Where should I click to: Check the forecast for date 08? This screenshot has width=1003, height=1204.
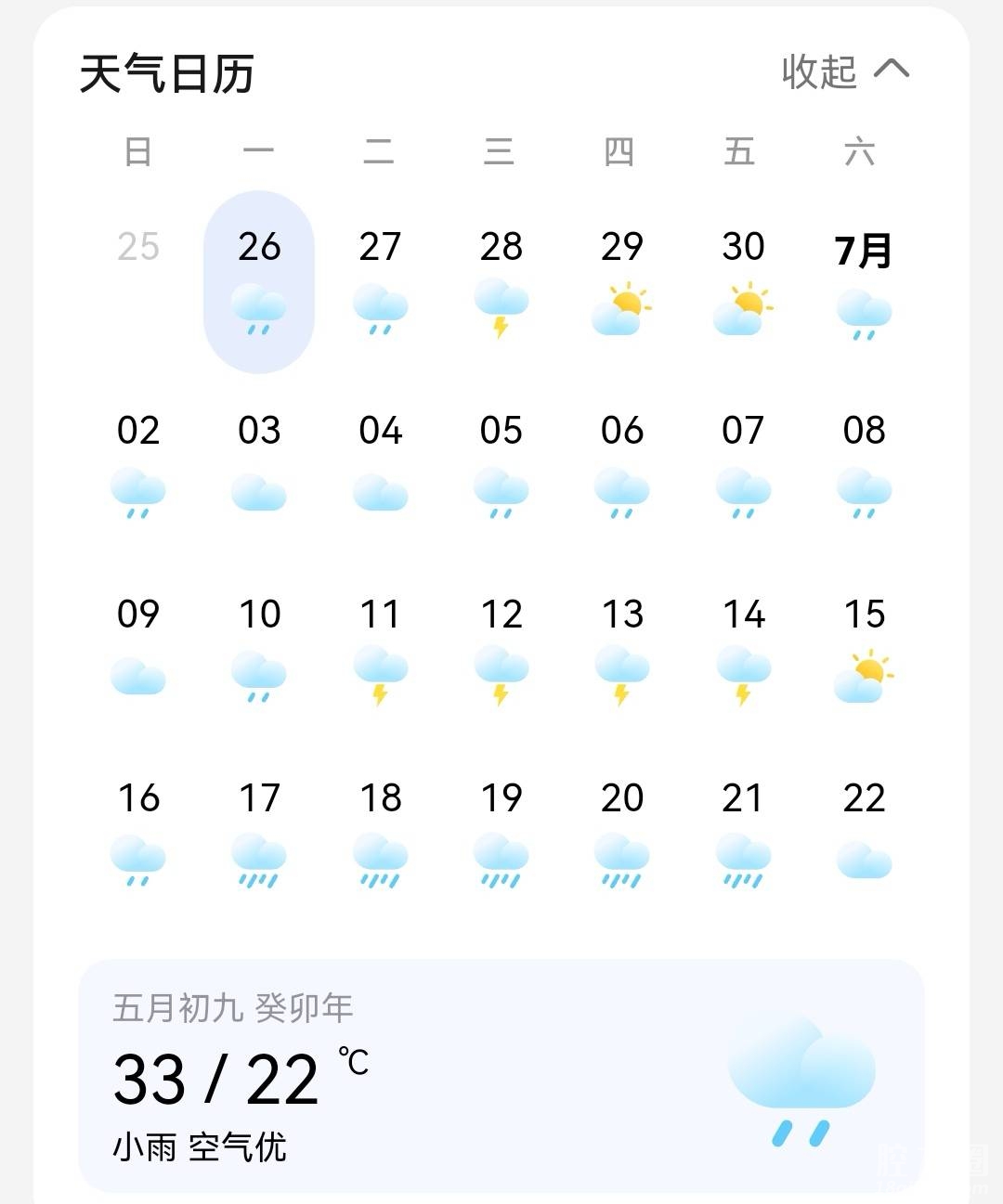point(864,464)
